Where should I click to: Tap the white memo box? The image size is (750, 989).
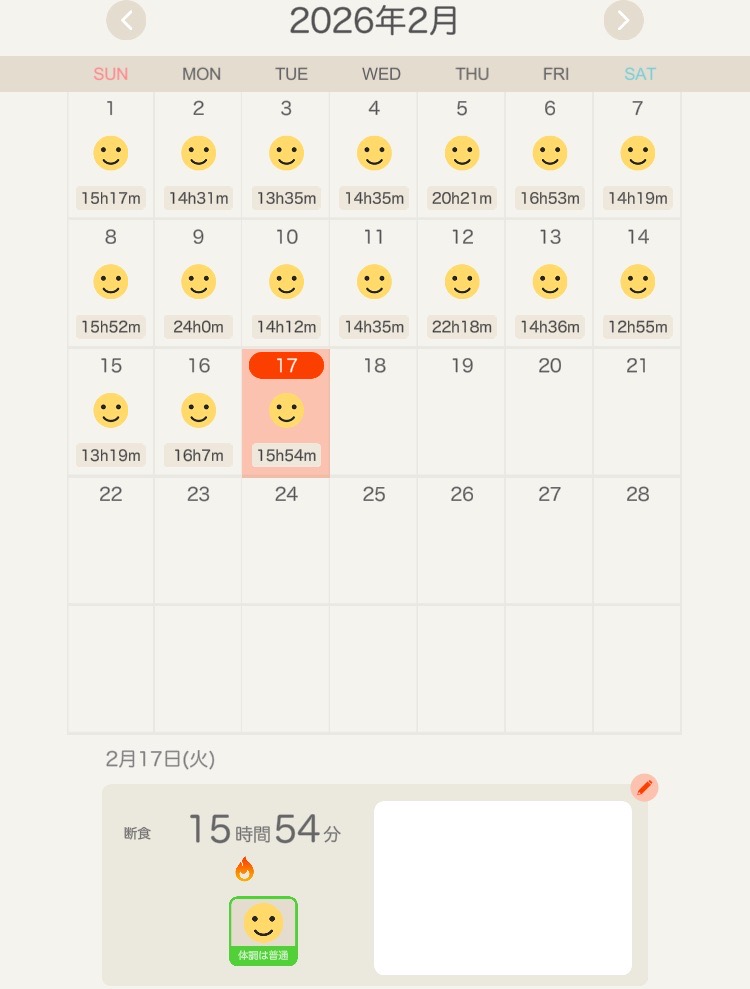(x=502, y=887)
